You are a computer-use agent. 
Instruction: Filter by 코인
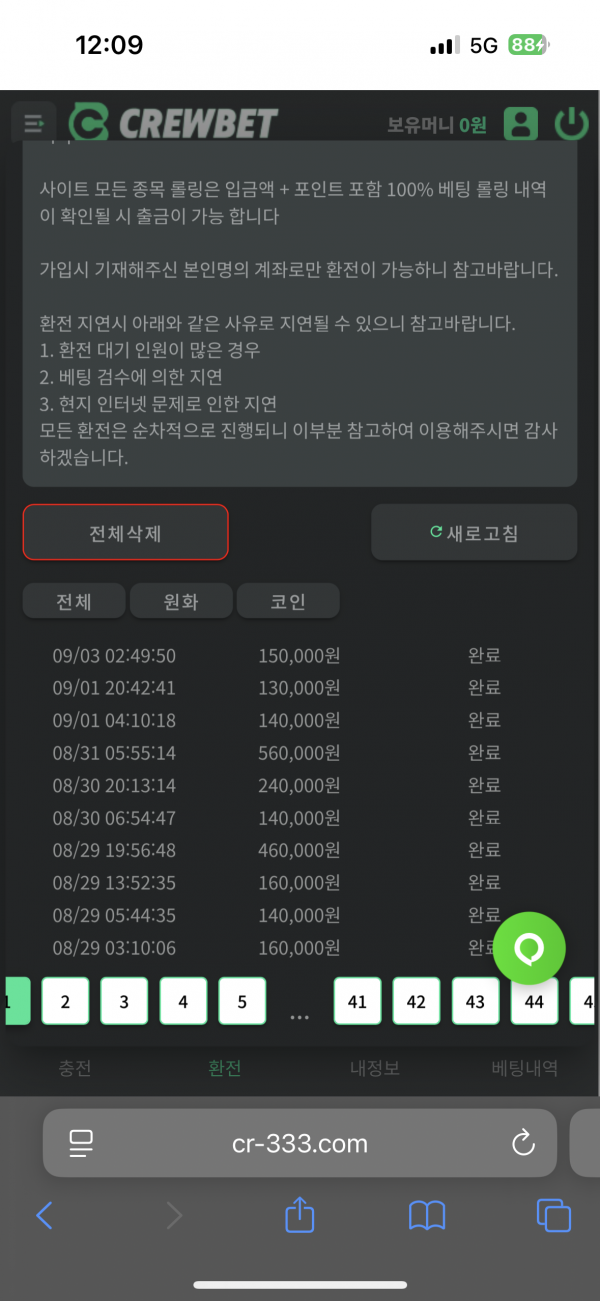click(288, 601)
